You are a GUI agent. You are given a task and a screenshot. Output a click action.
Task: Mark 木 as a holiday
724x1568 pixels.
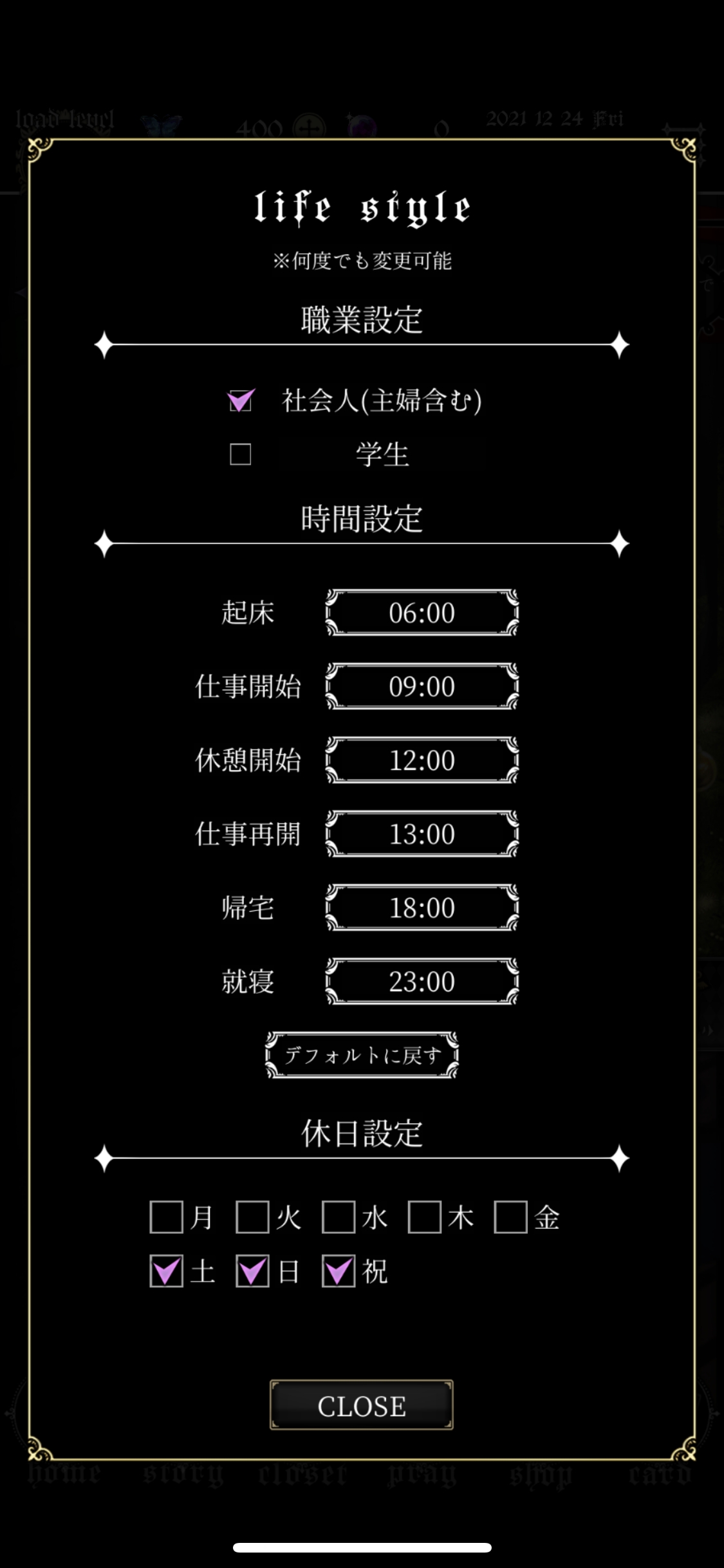coord(425,1217)
